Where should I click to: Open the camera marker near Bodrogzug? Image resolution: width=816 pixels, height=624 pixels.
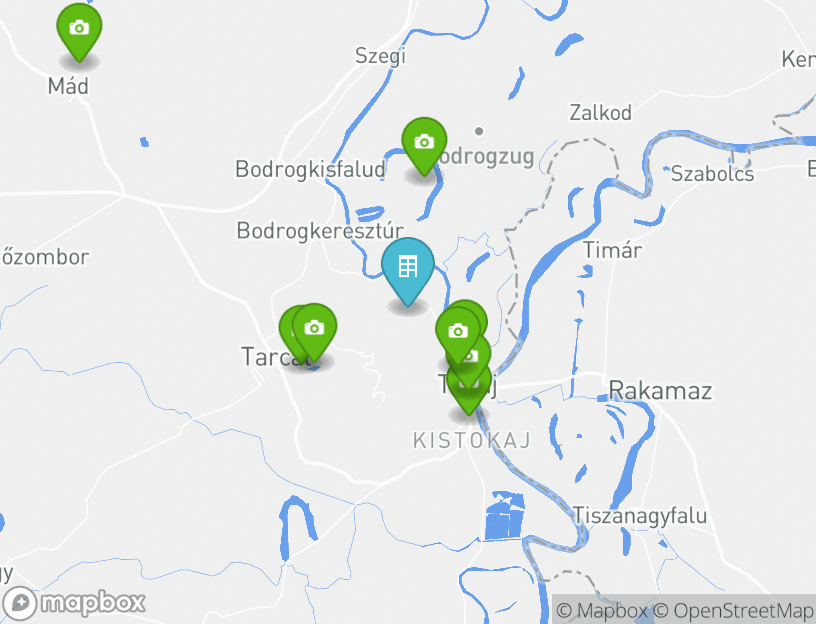click(x=424, y=142)
